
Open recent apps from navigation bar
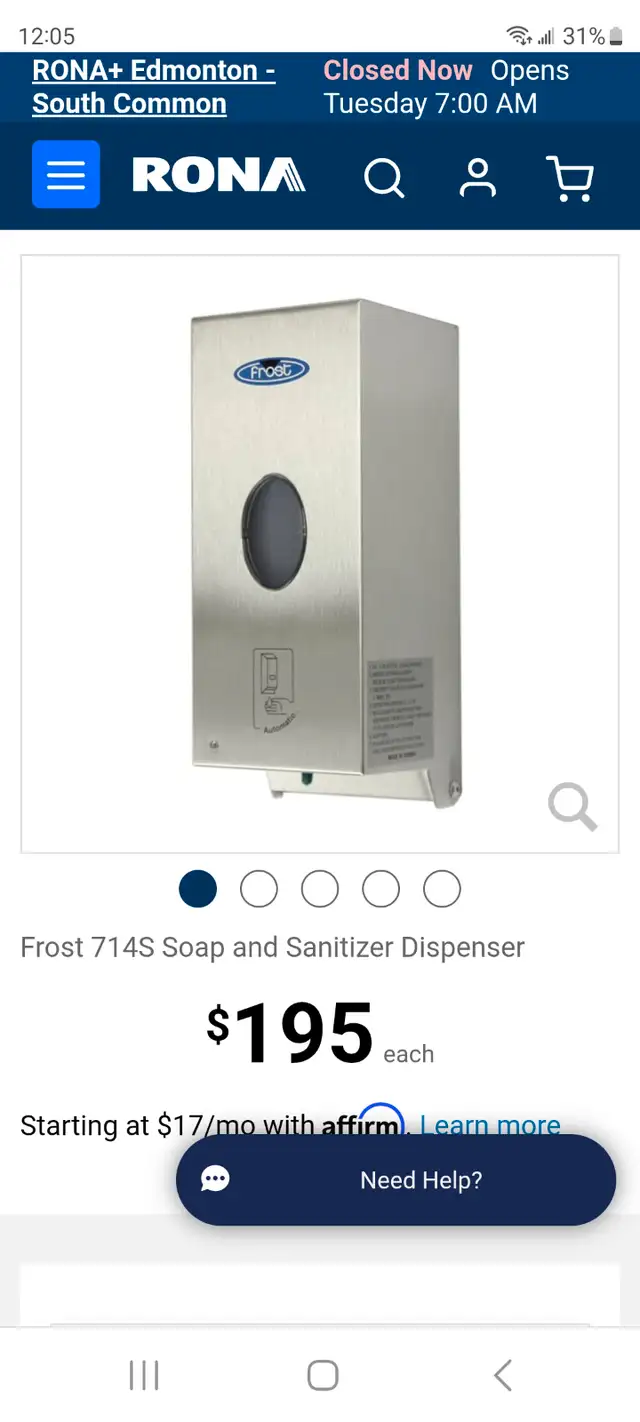click(144, 1375)
